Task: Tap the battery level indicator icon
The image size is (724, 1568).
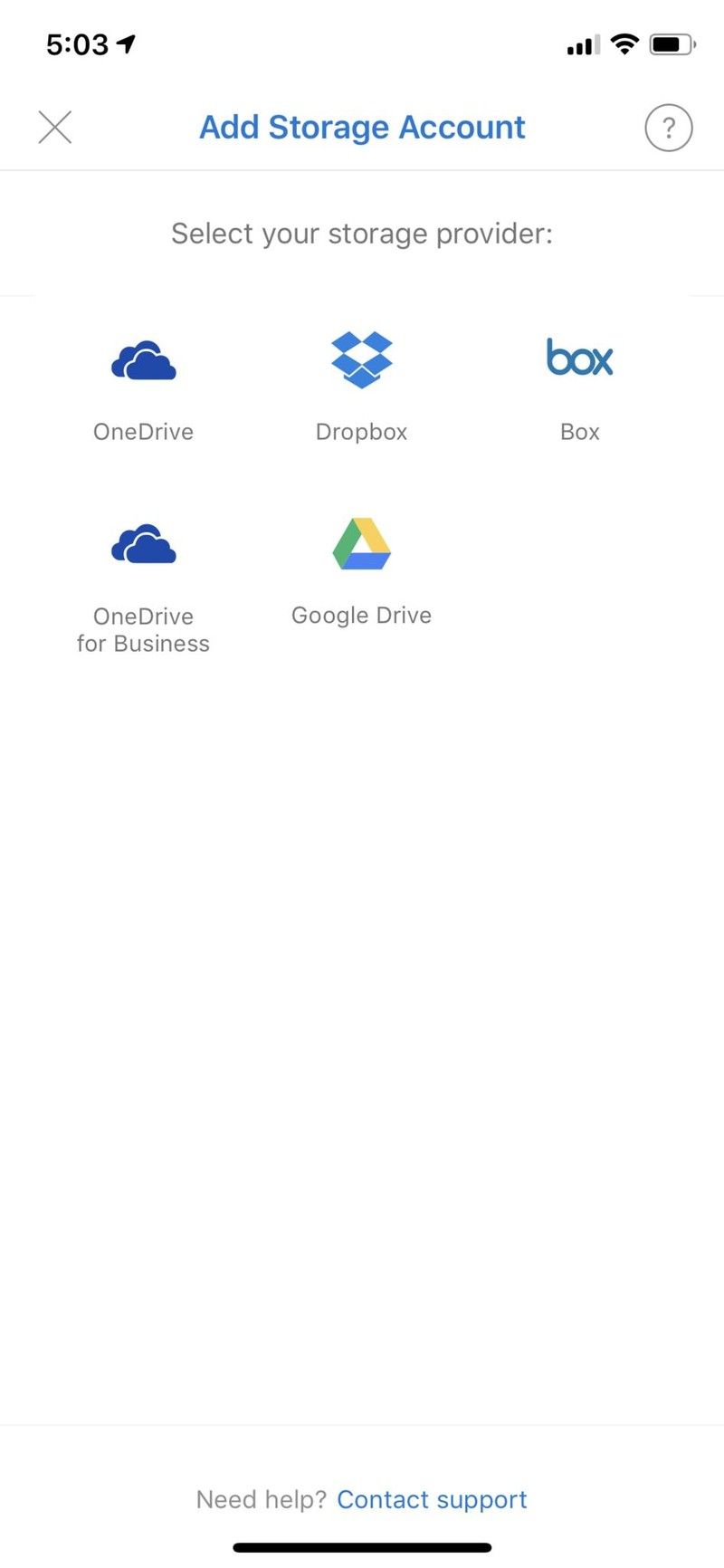Action: pyautogui.click(x=671, y=43)
